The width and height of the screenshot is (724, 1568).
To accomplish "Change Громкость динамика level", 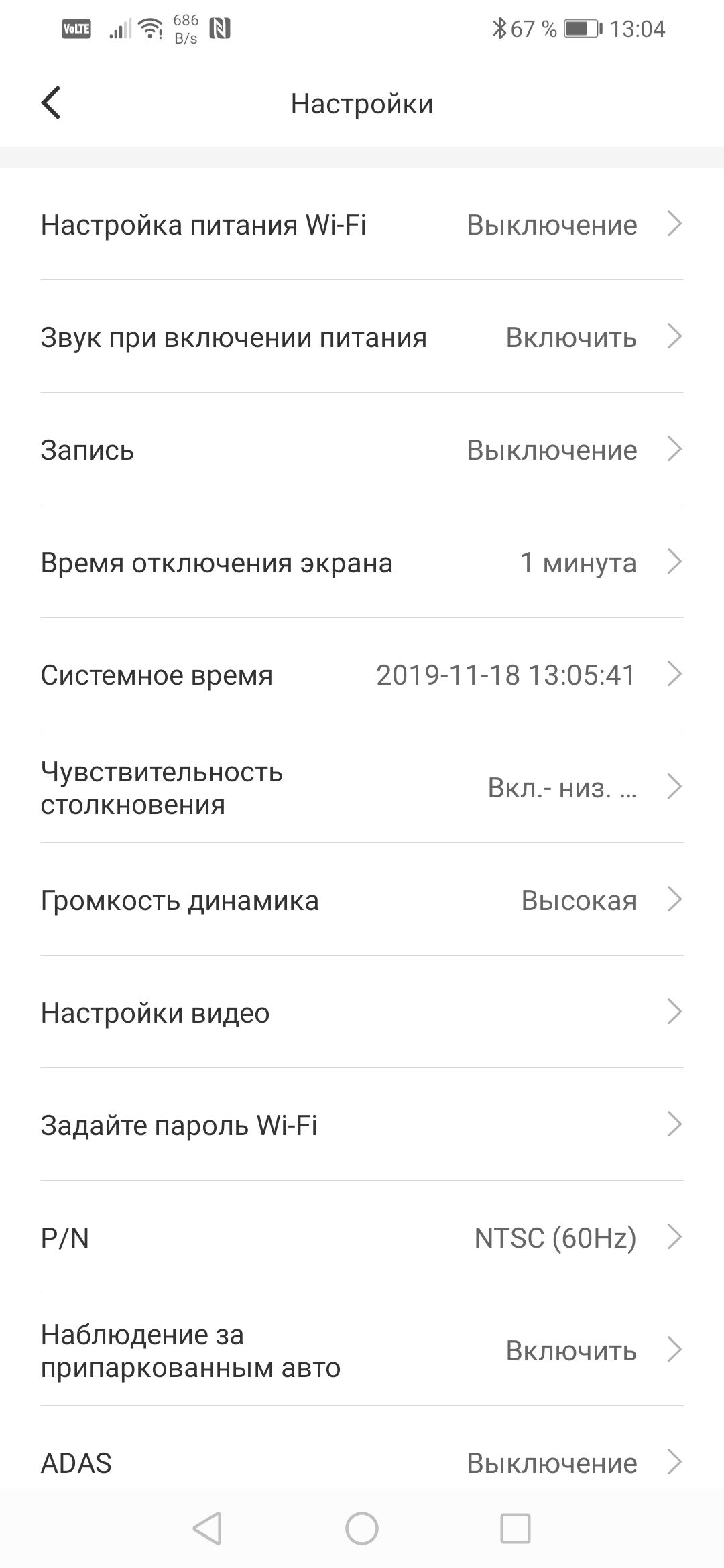I will pyautogui.click(x=362, y=901).
